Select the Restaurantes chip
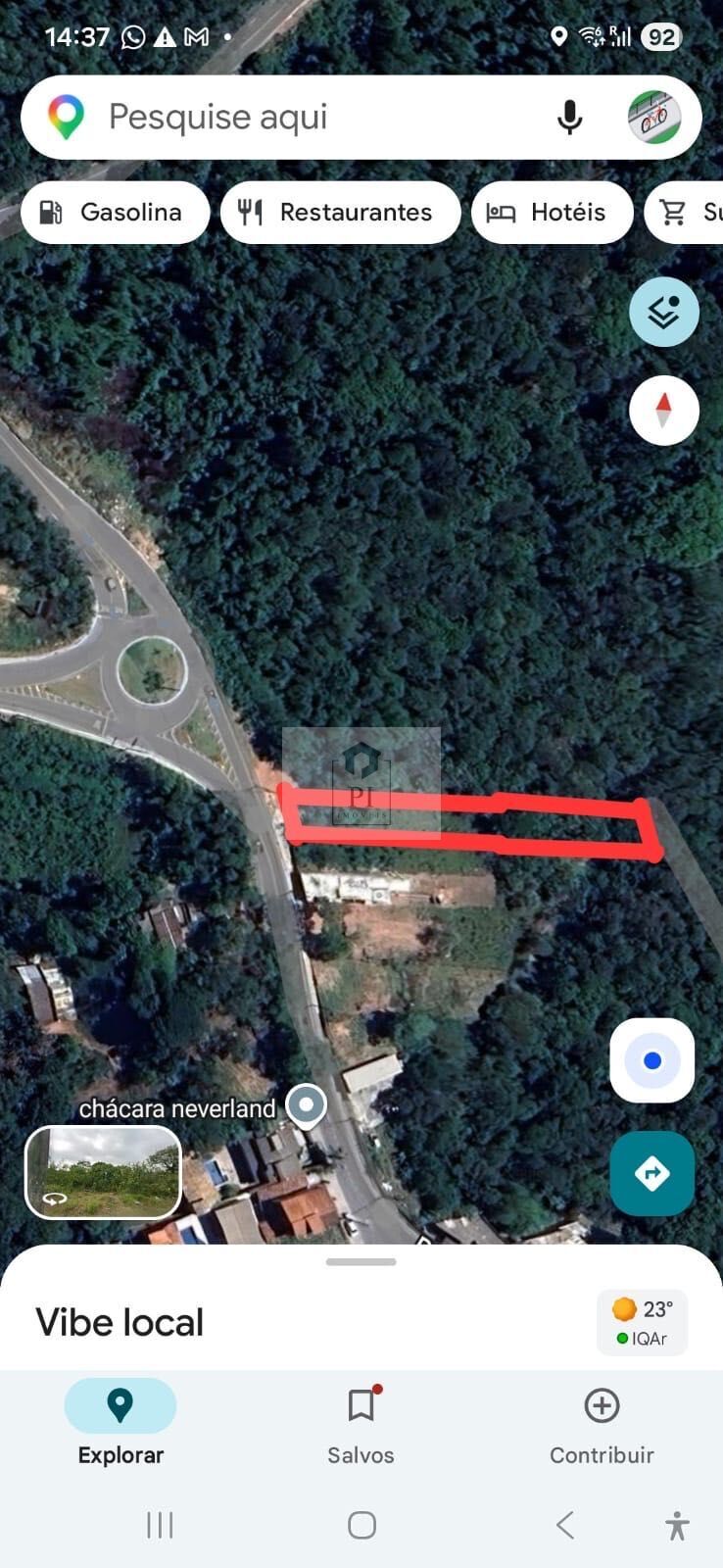 [340, 213]
